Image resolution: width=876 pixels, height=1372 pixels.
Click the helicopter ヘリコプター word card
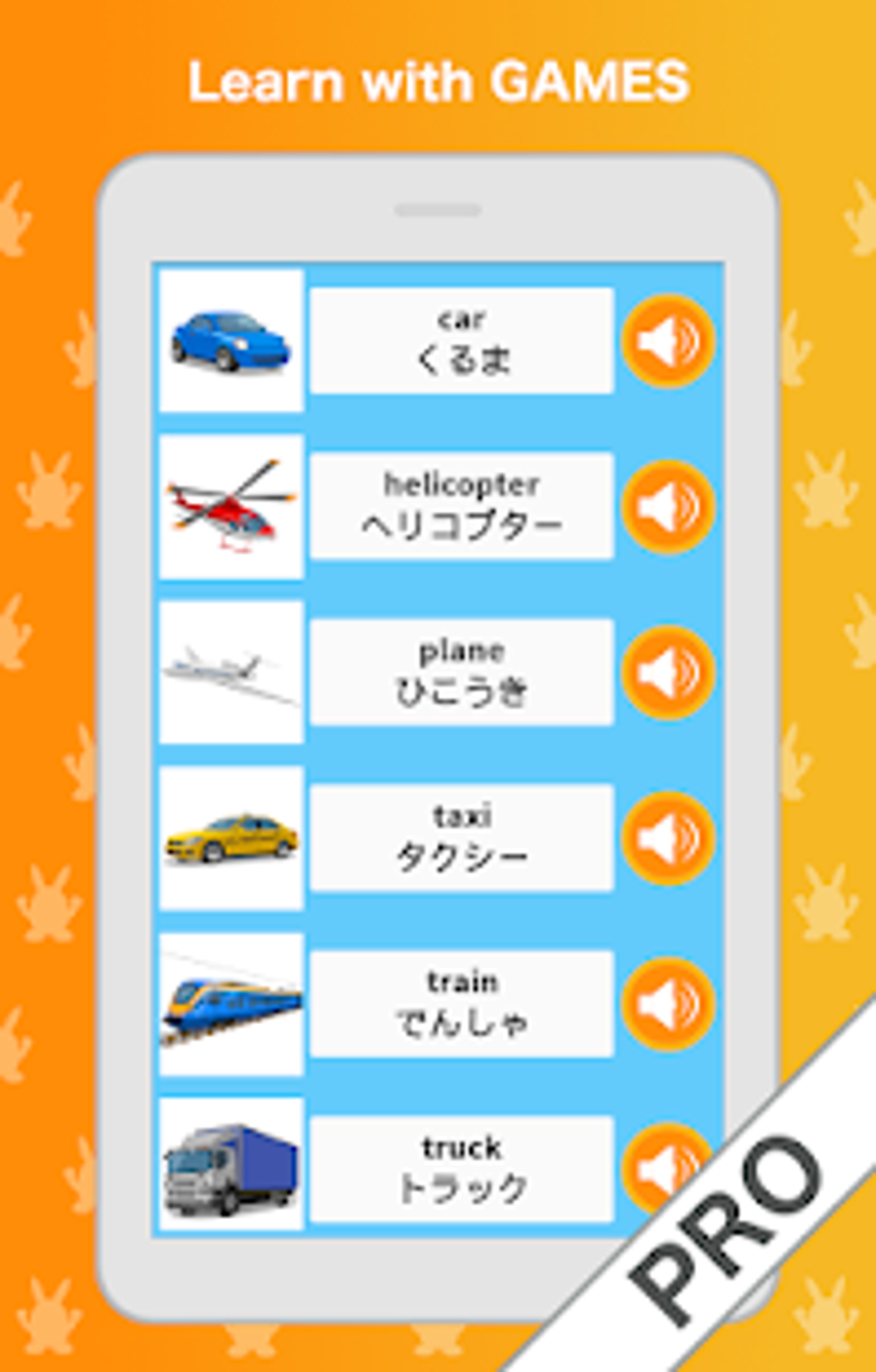click(461, 506)
